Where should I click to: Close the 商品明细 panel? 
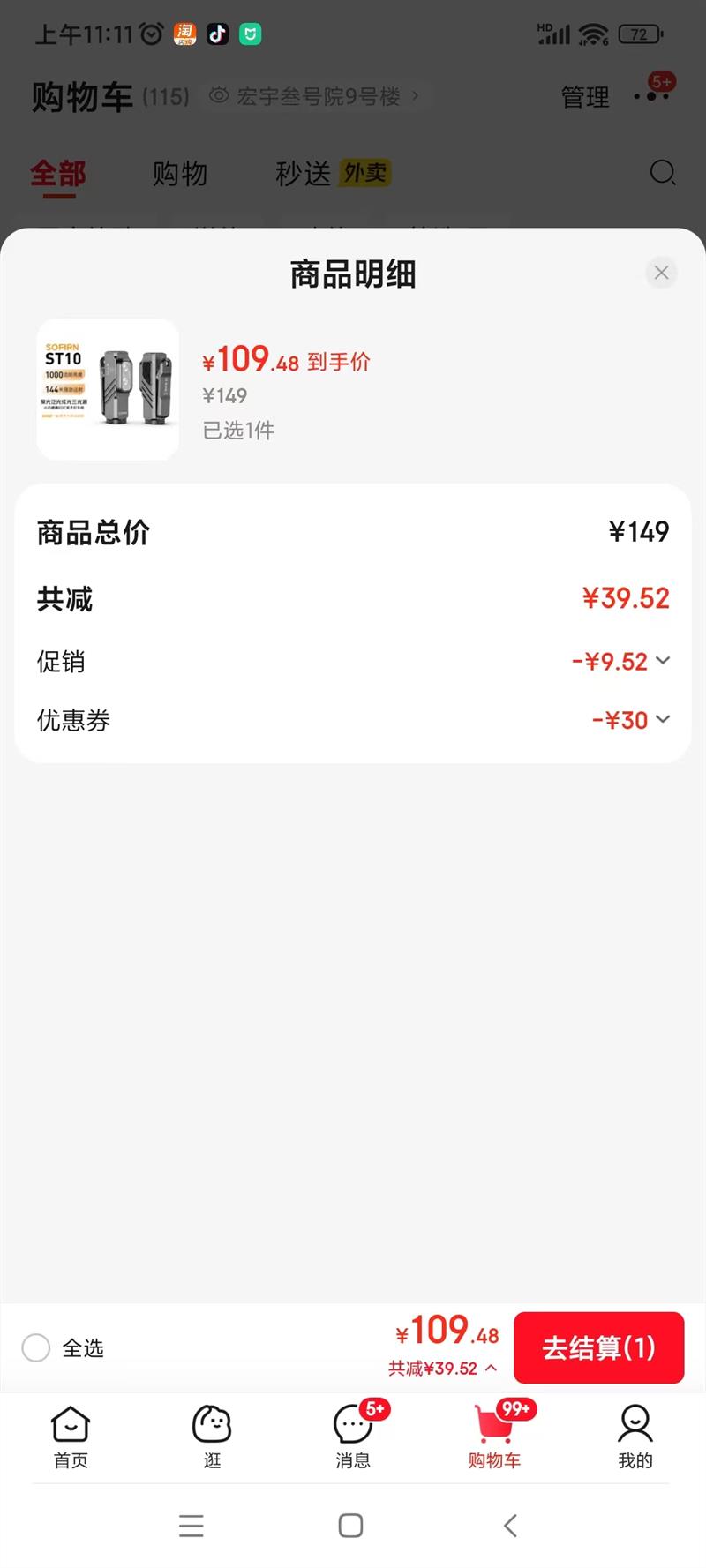coord(661,273)
